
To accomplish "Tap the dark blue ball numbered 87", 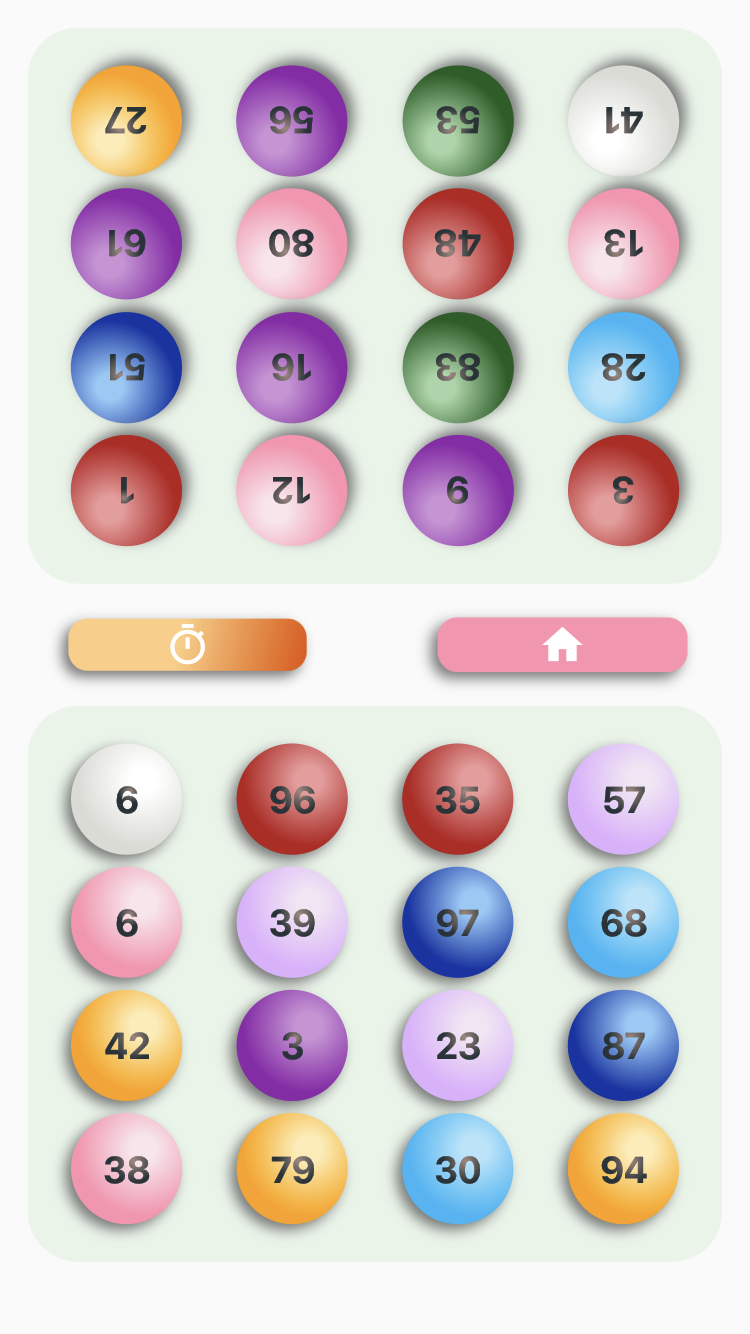I will [x=623, y=1045].
